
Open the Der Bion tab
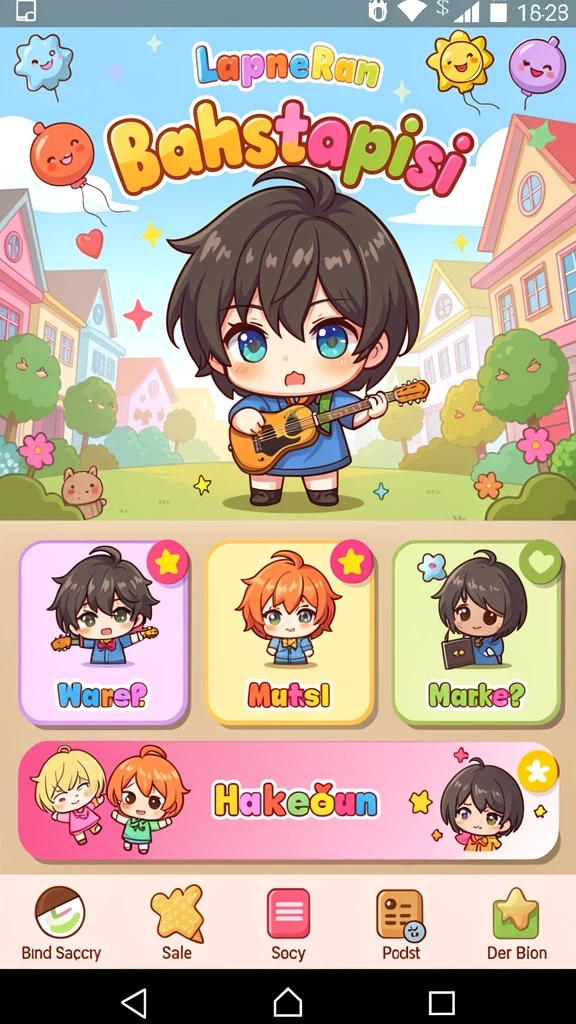click(517, 924)
